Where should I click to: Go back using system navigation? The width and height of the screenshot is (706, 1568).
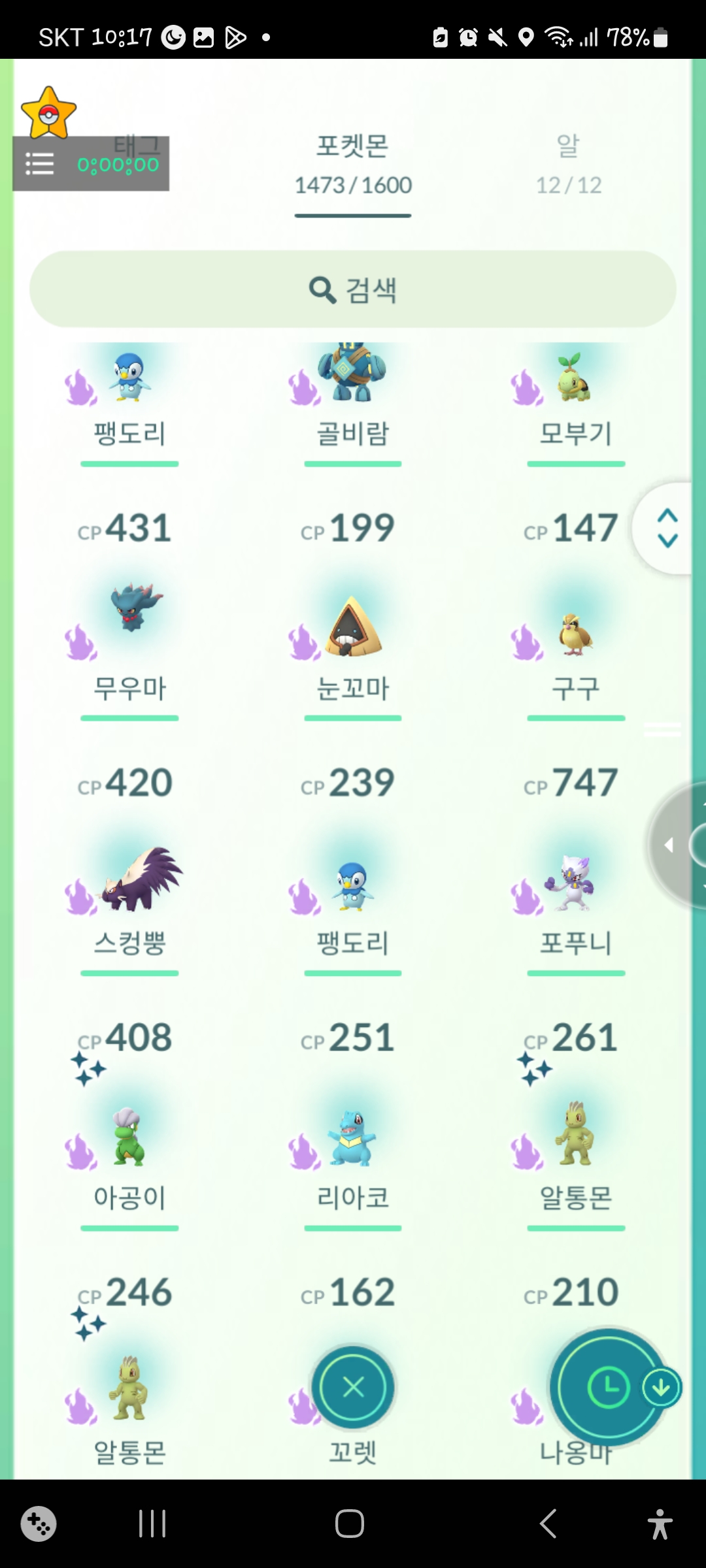[x=548, y=1524]
